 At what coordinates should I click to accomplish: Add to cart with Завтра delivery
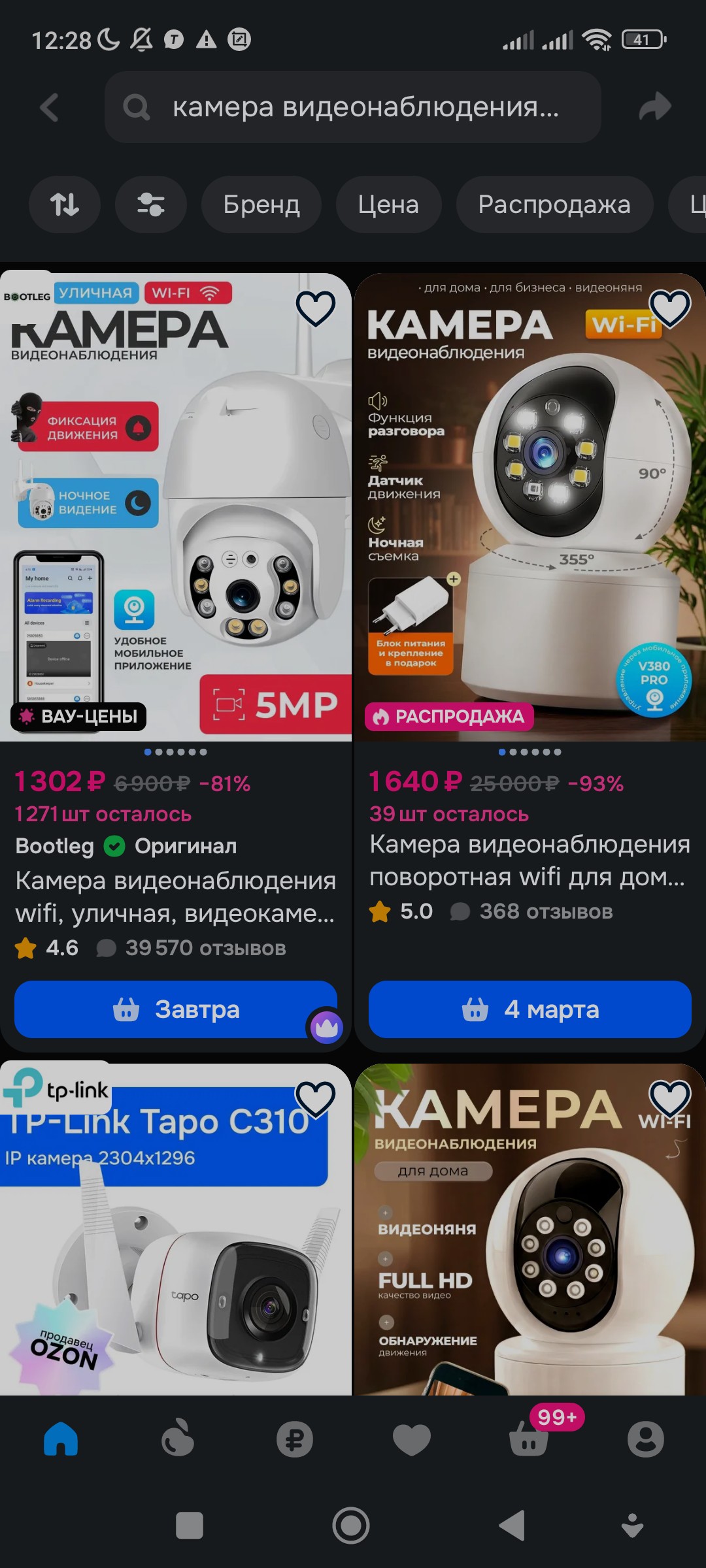[175, 1009]
